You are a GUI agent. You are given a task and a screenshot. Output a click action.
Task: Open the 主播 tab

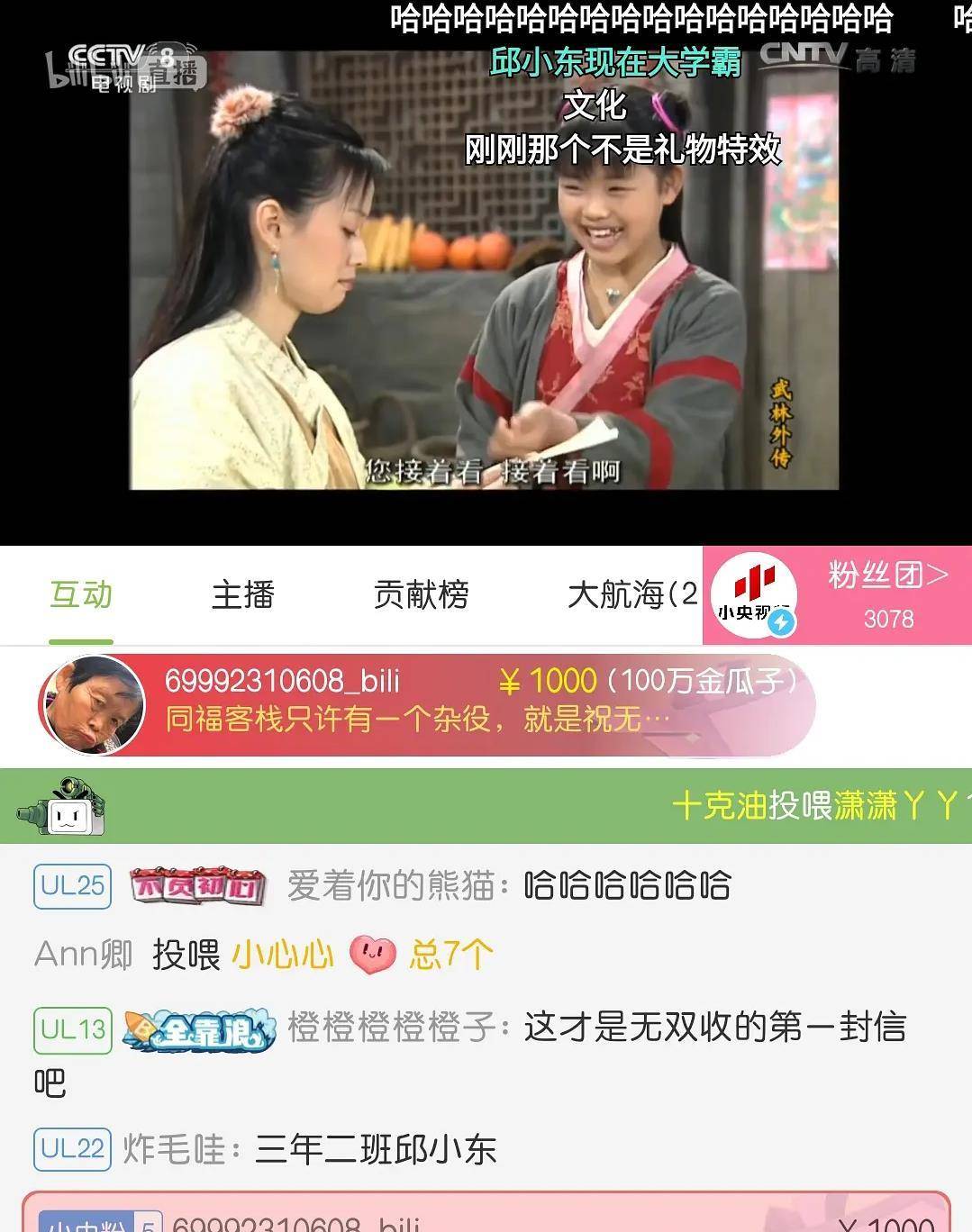(x=242, y=595)
